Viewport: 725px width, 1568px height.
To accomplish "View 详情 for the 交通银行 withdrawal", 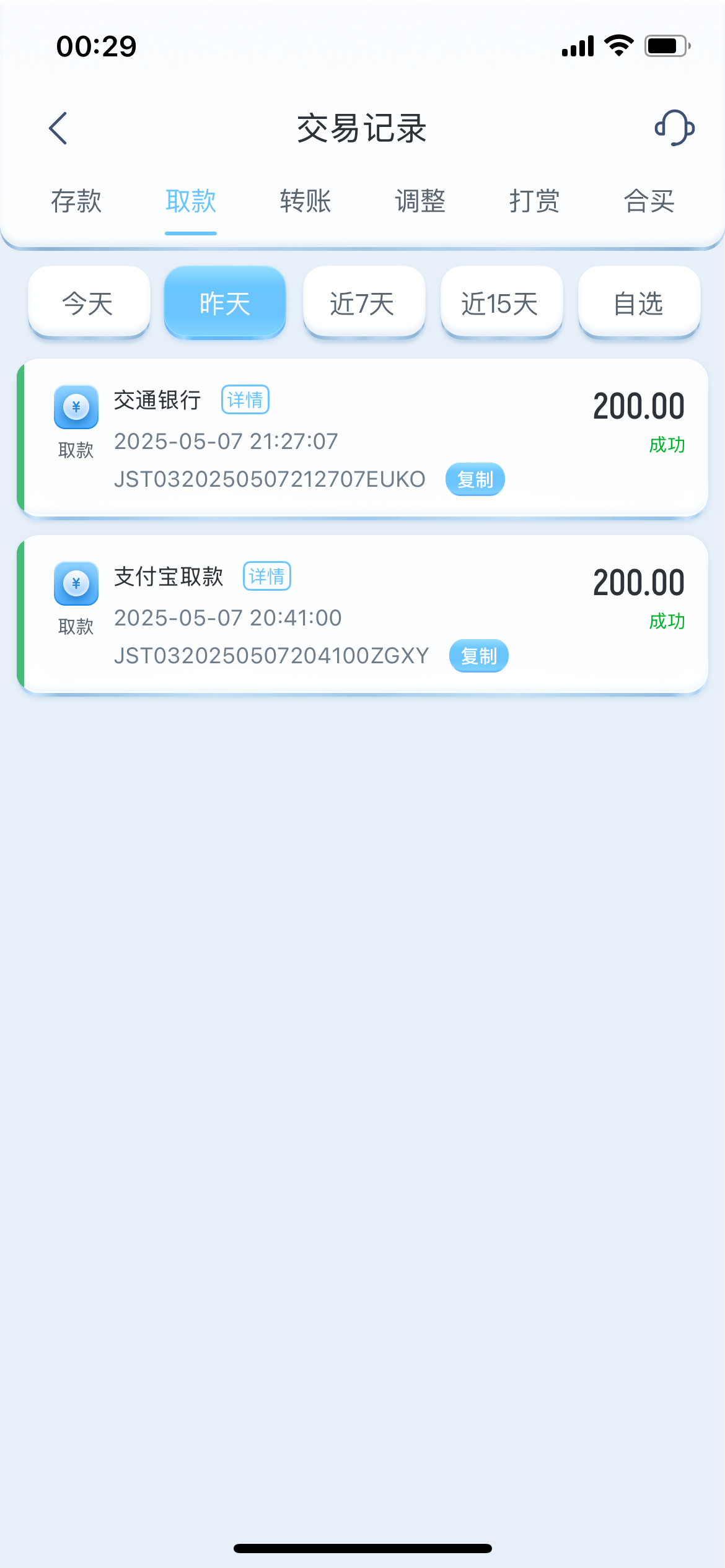I will pos(245,400).
